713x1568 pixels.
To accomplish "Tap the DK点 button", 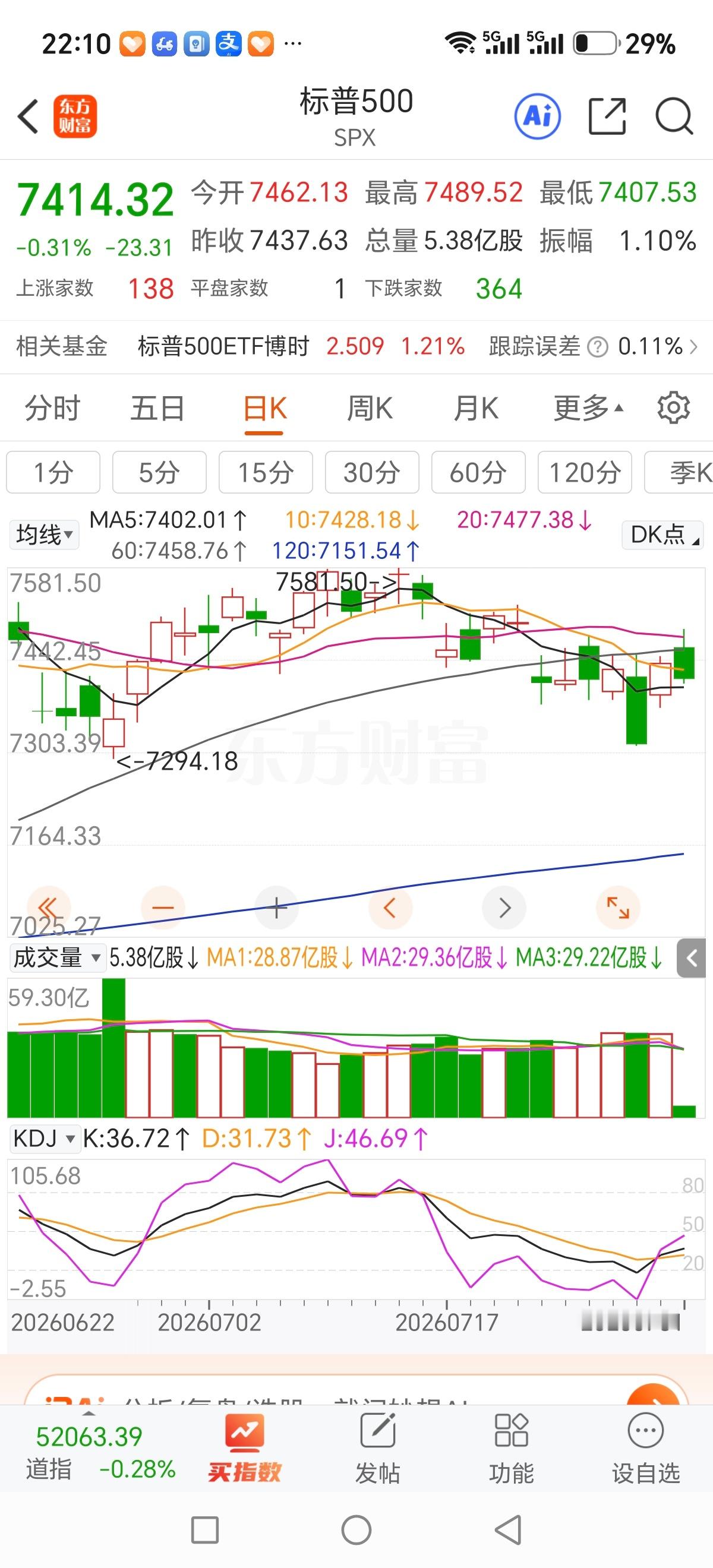I will pyautogui.click(x=663, y=535).
